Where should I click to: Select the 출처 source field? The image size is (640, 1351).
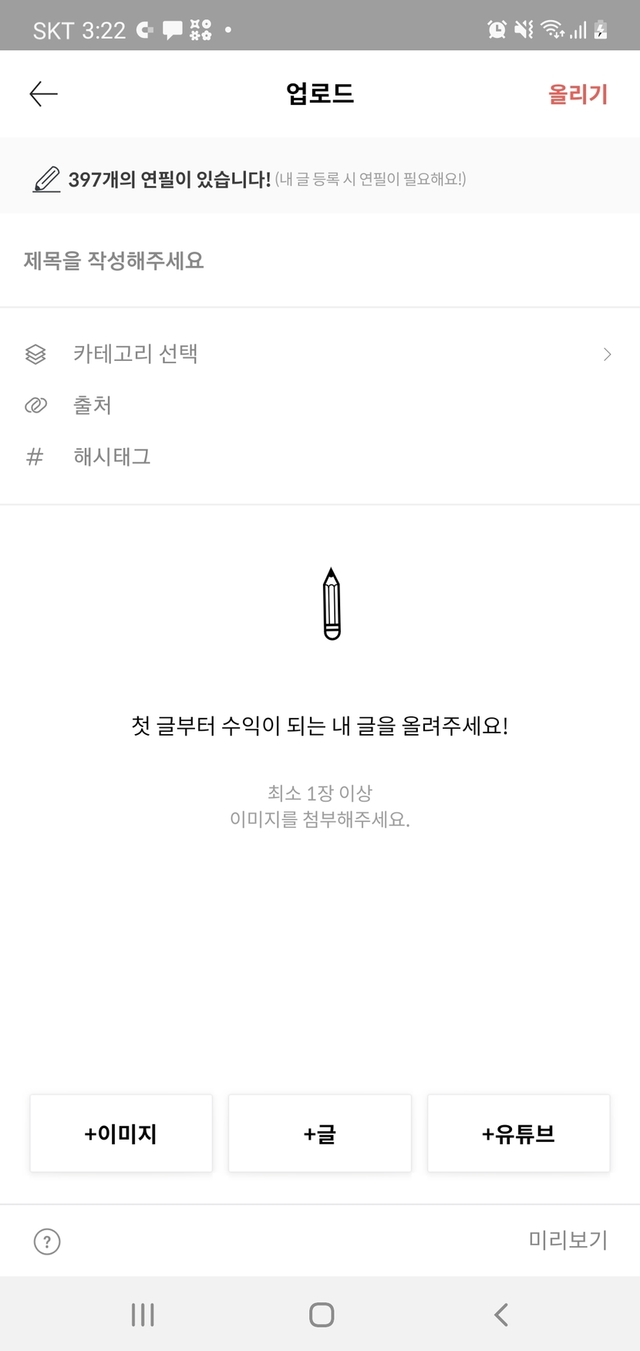(320, 406)
